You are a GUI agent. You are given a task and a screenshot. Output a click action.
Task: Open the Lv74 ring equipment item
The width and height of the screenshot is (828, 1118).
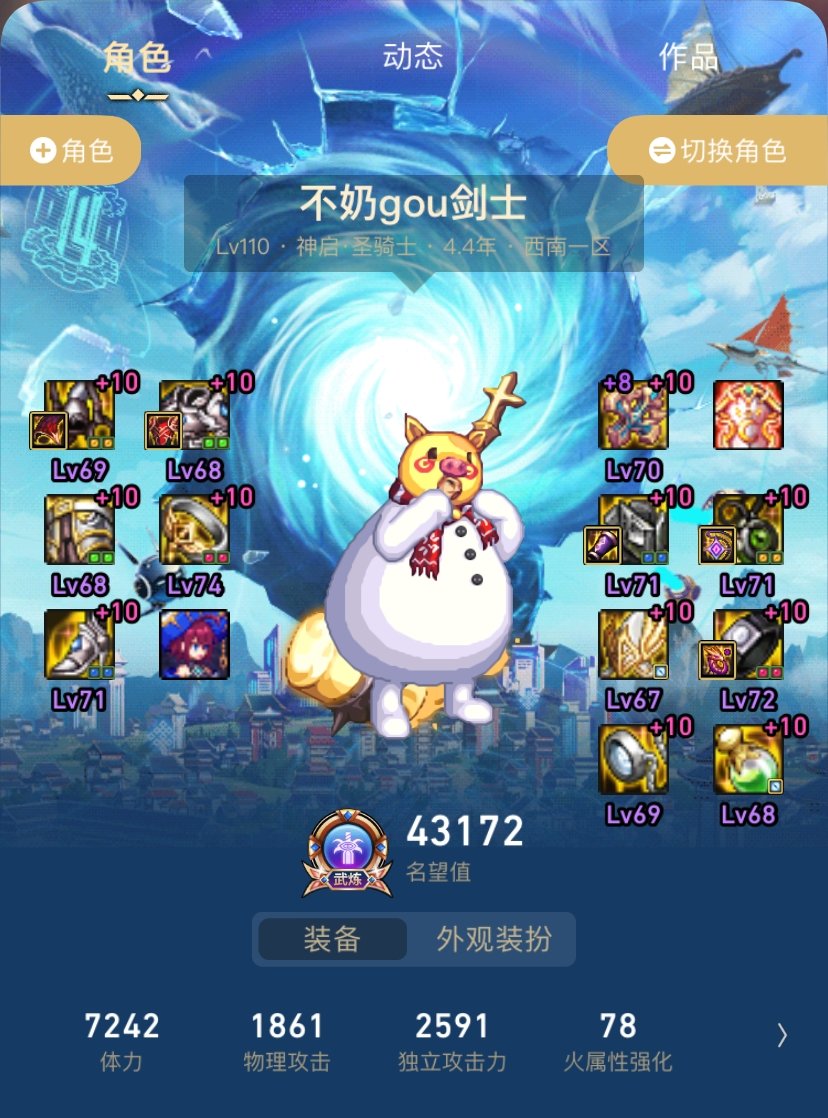194,530
